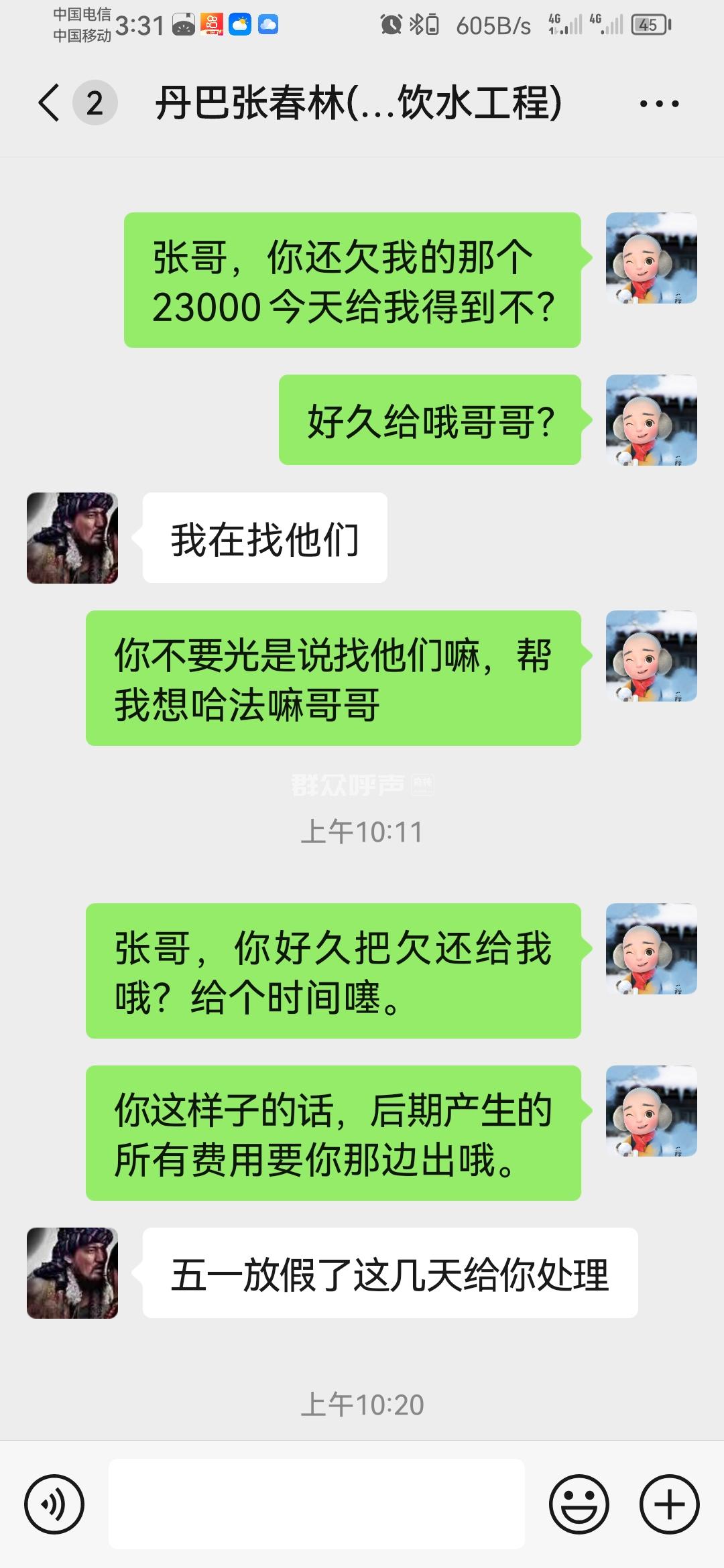This screenshot has width=724, height=1568.
Task: Focus the message text field
Action: (316, 1504)
